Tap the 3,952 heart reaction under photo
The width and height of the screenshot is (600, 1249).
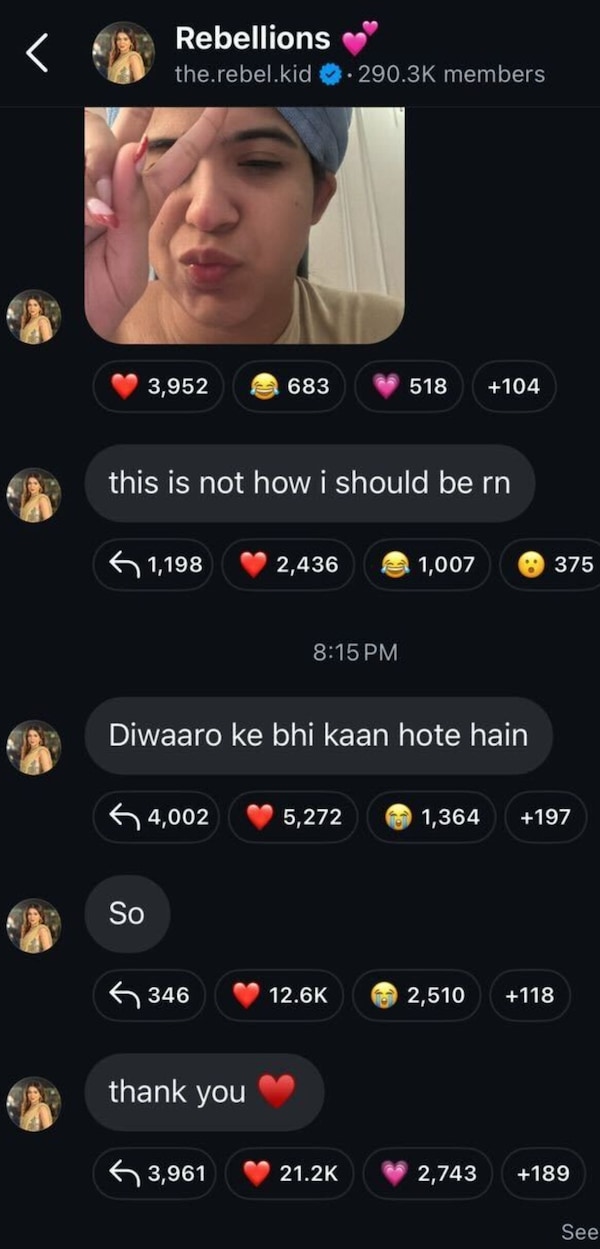coord(158,386)
